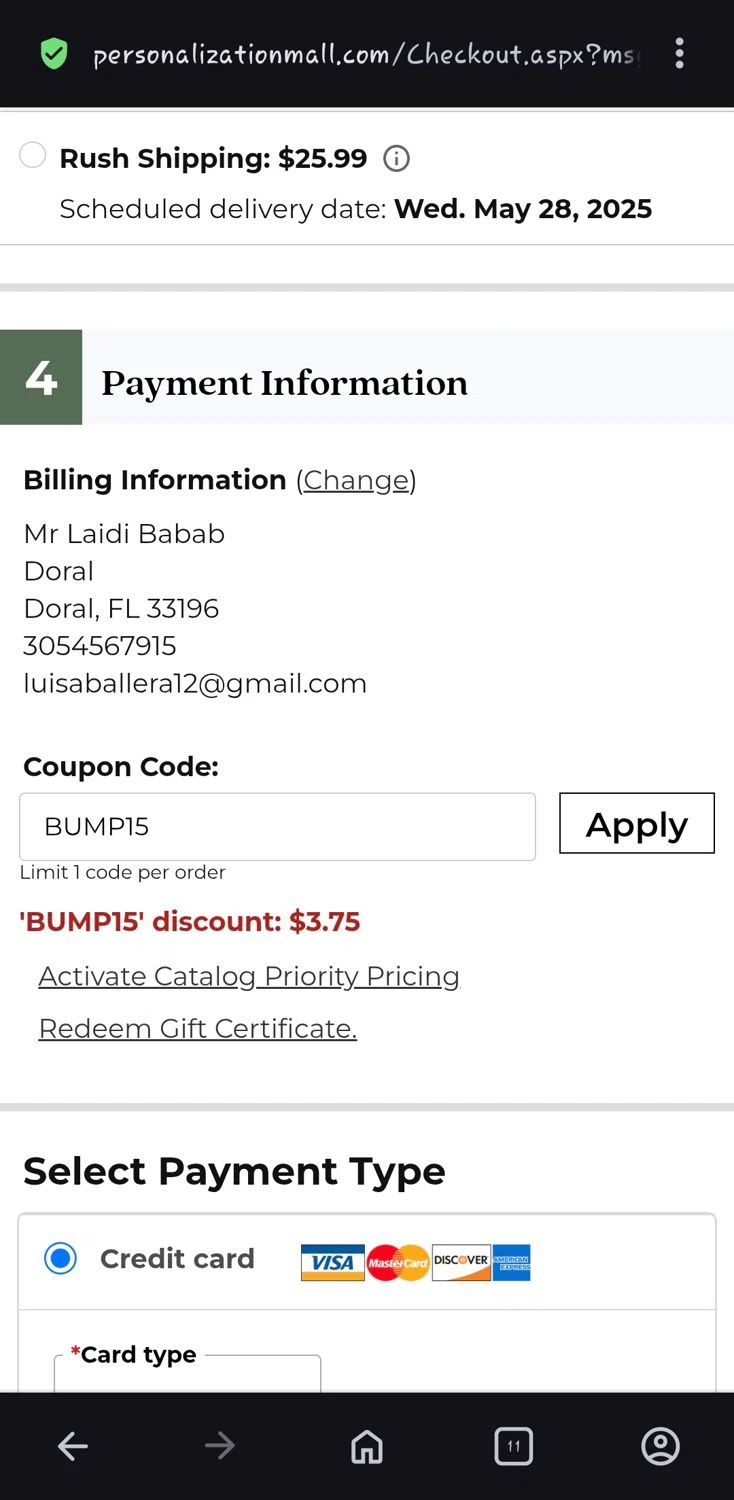Open the browser overflow menu
The width and height of the screenshot is (734, 1500).
pyautogui.click(x=679, y=54)
